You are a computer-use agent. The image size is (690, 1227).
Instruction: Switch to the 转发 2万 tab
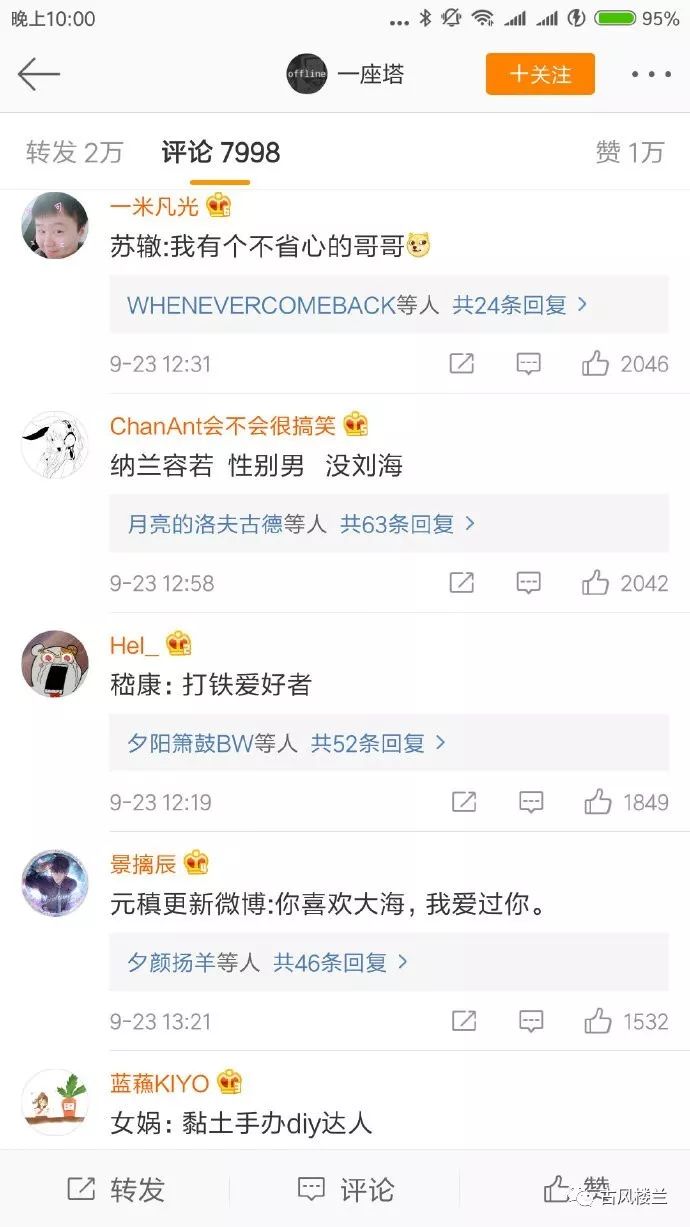pyautogui.click(x=74, y=152)
